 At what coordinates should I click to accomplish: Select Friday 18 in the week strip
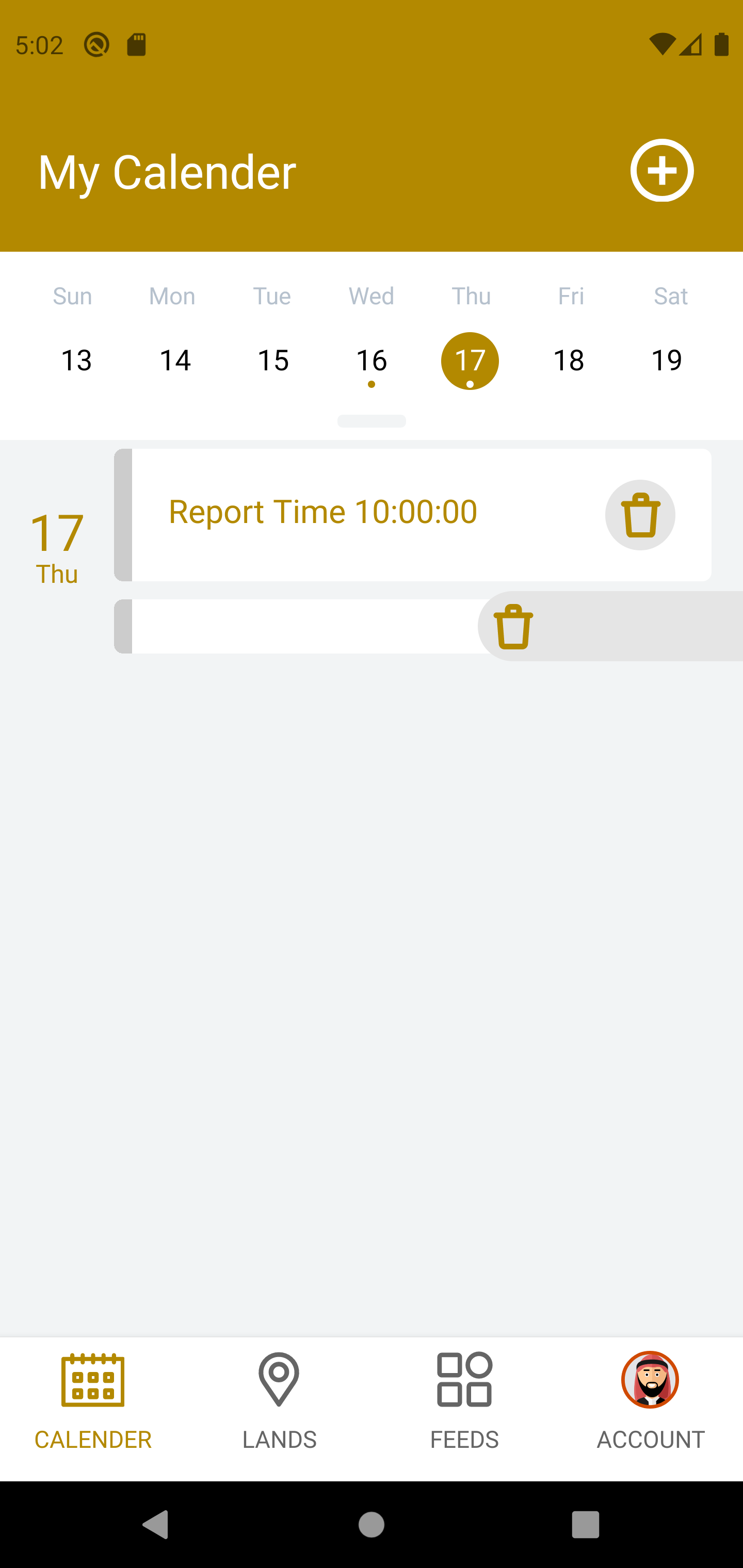coord(568,361)
